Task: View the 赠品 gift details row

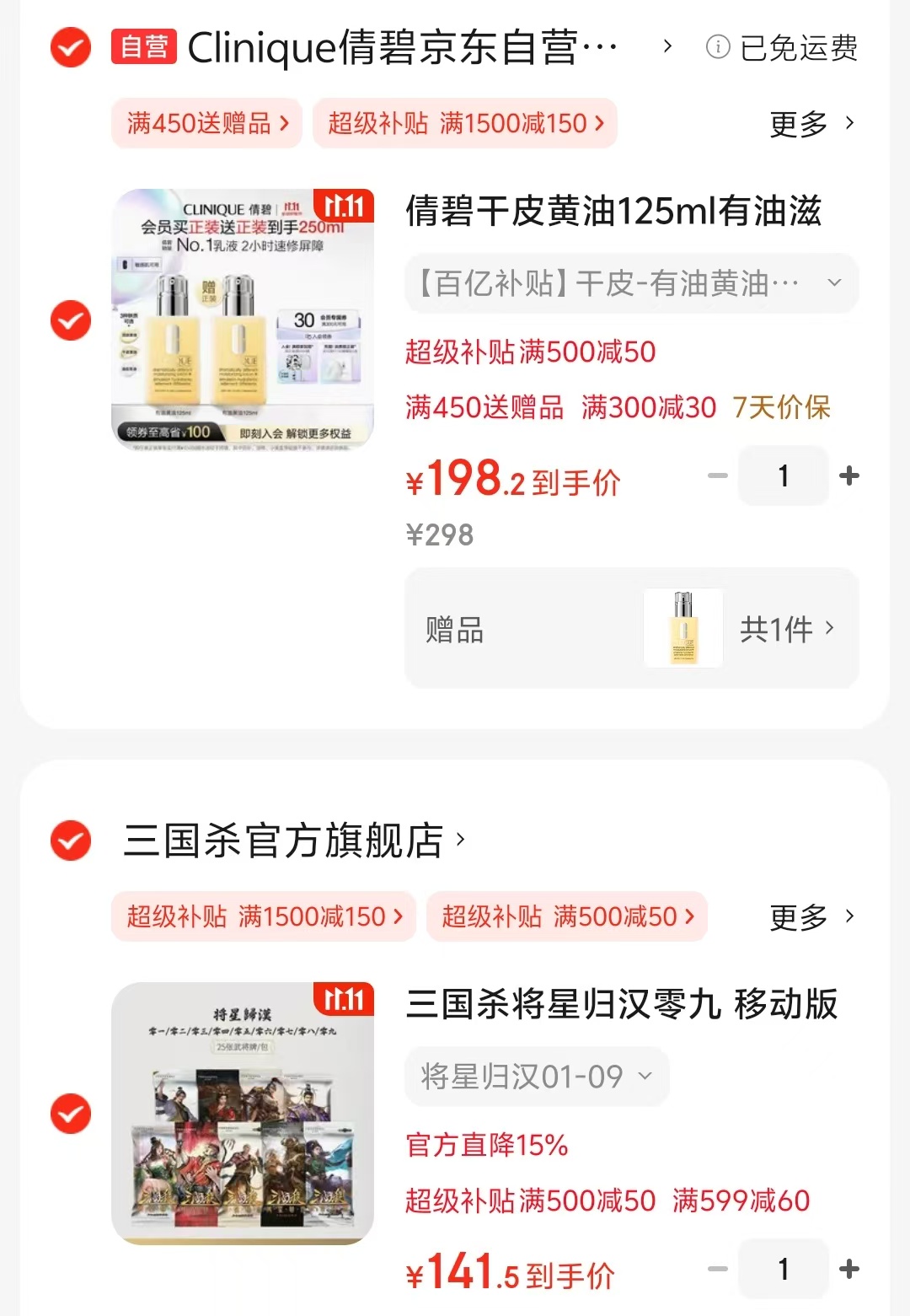Action: click(x=631, y=629)
